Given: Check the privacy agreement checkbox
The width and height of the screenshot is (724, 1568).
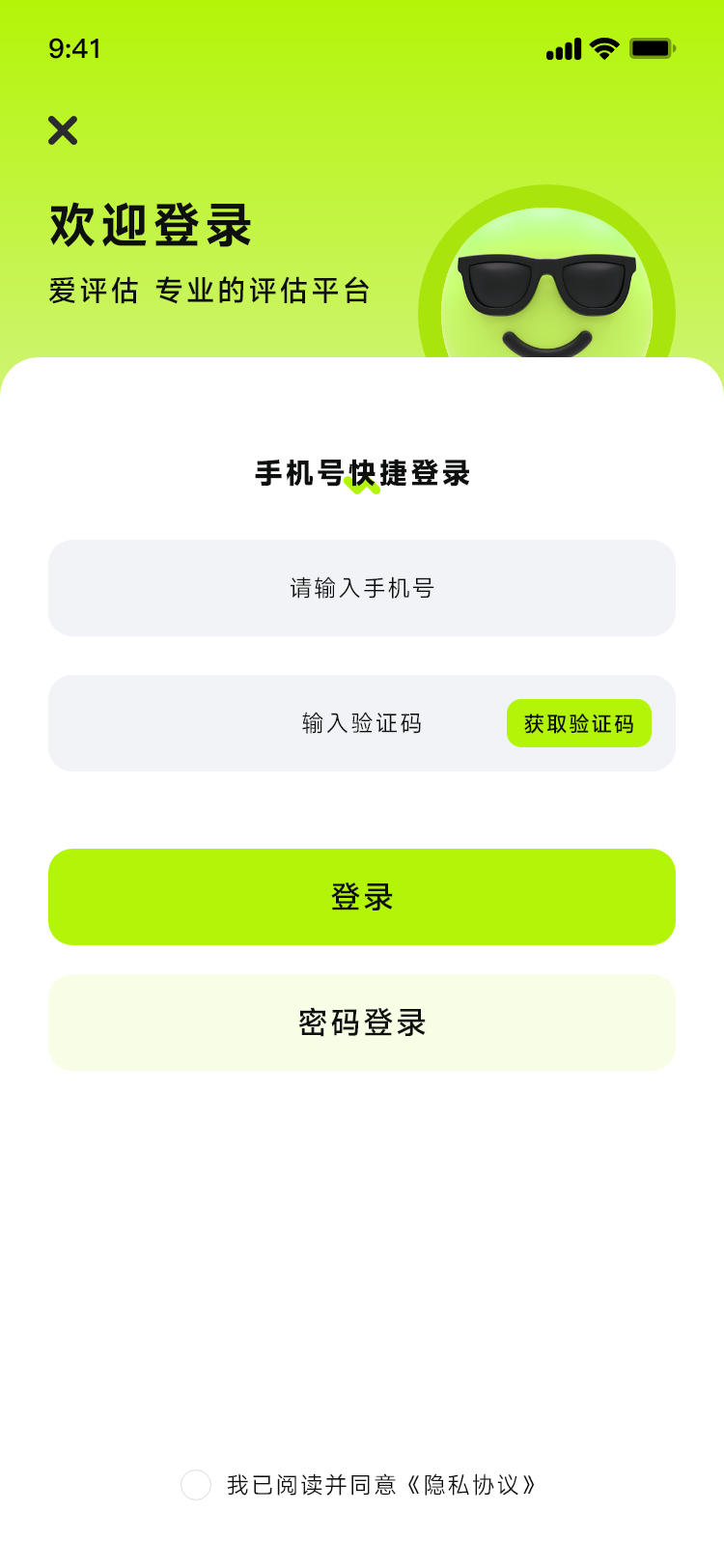Looking at the screenshot, I should point(196,1485).
